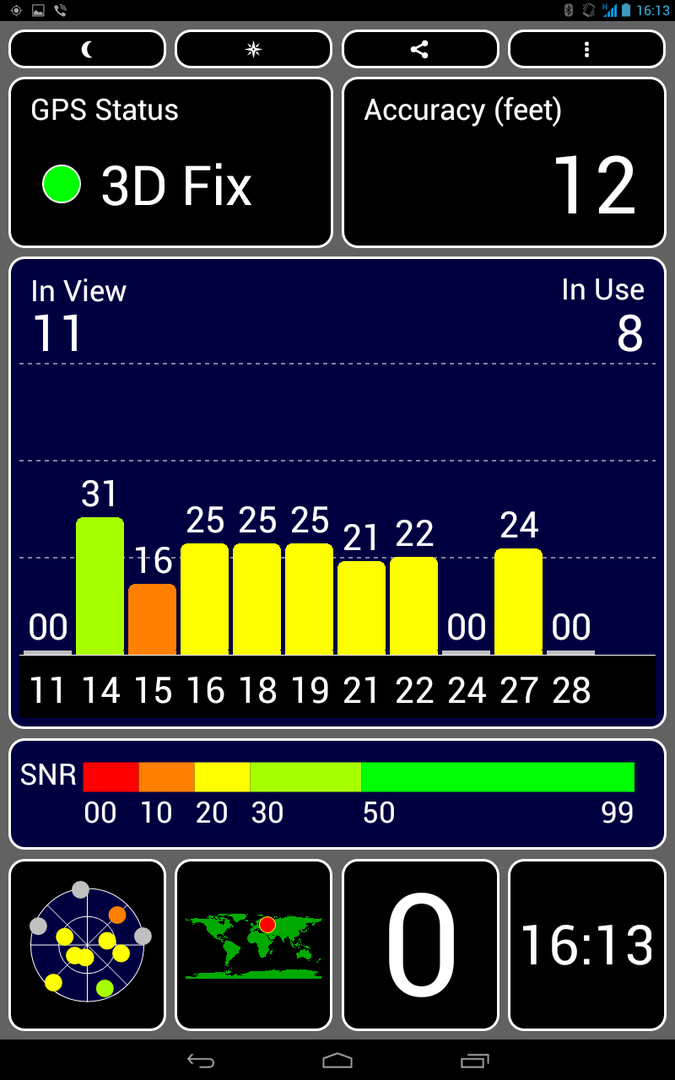The image size is (675, 1080).
Task: Toggle night mode with the moon button
Action: 87,49
